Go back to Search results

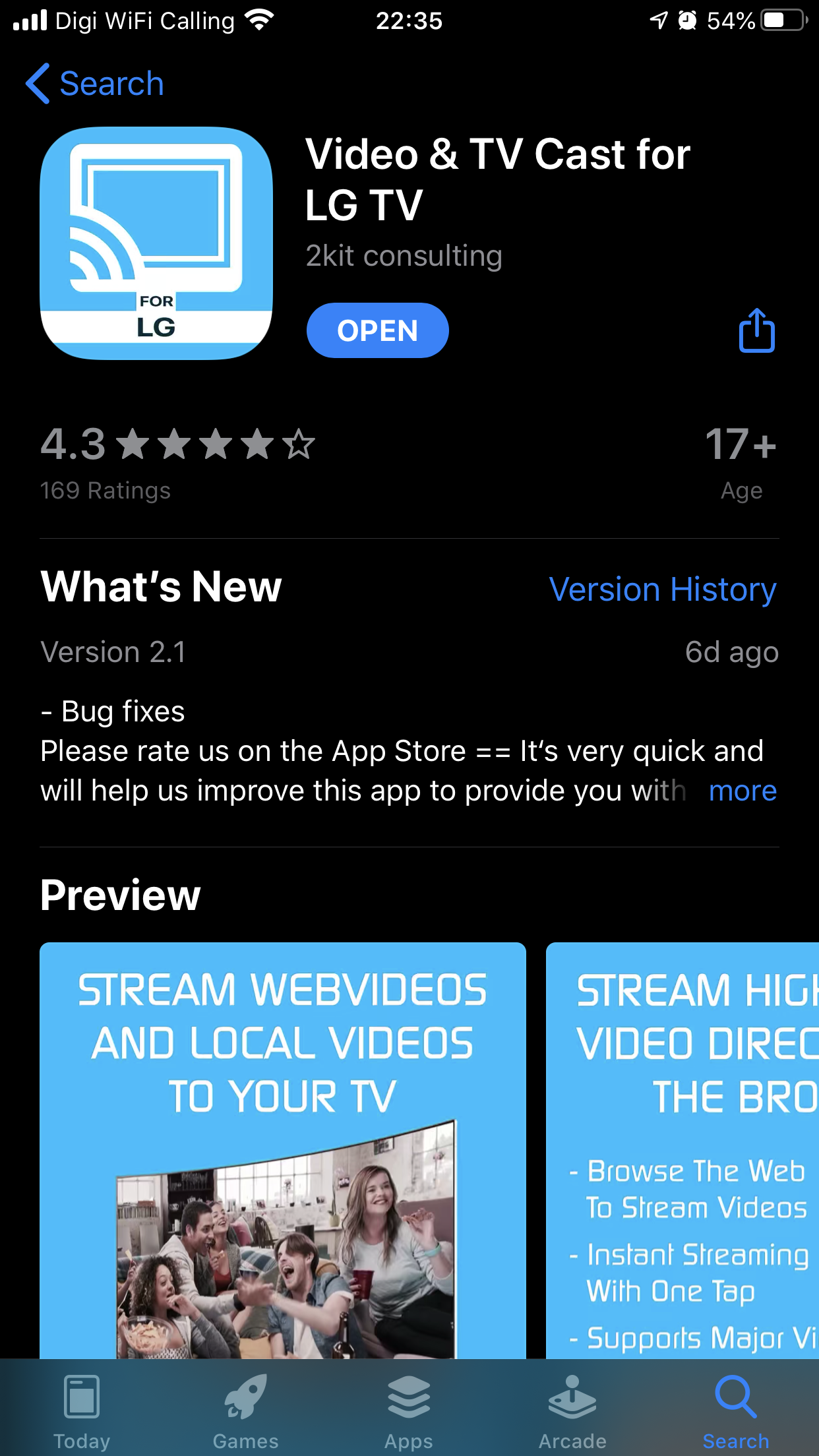94,84
